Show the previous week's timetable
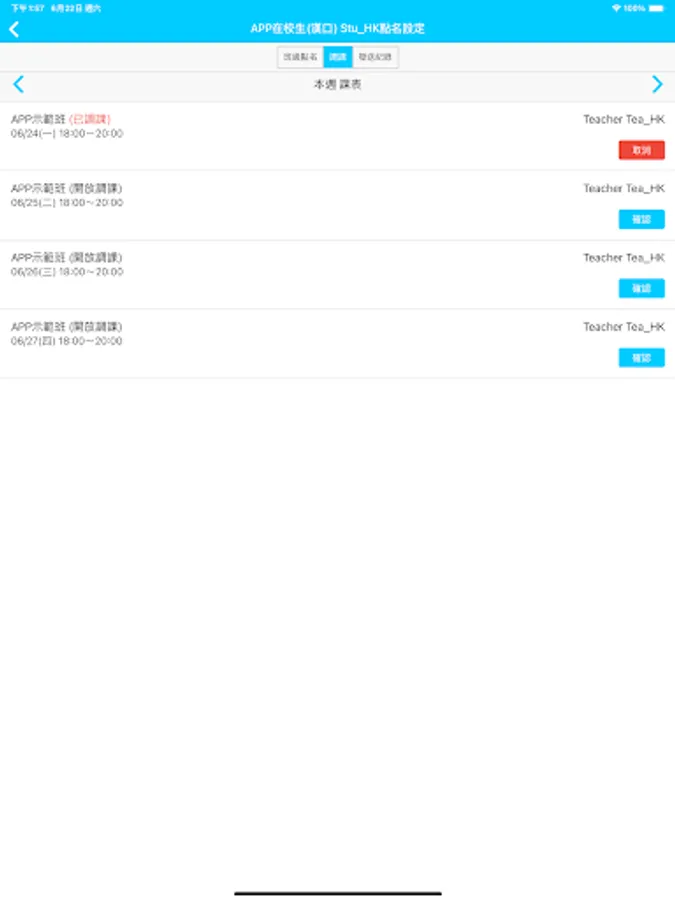 [x=18, y=84]
